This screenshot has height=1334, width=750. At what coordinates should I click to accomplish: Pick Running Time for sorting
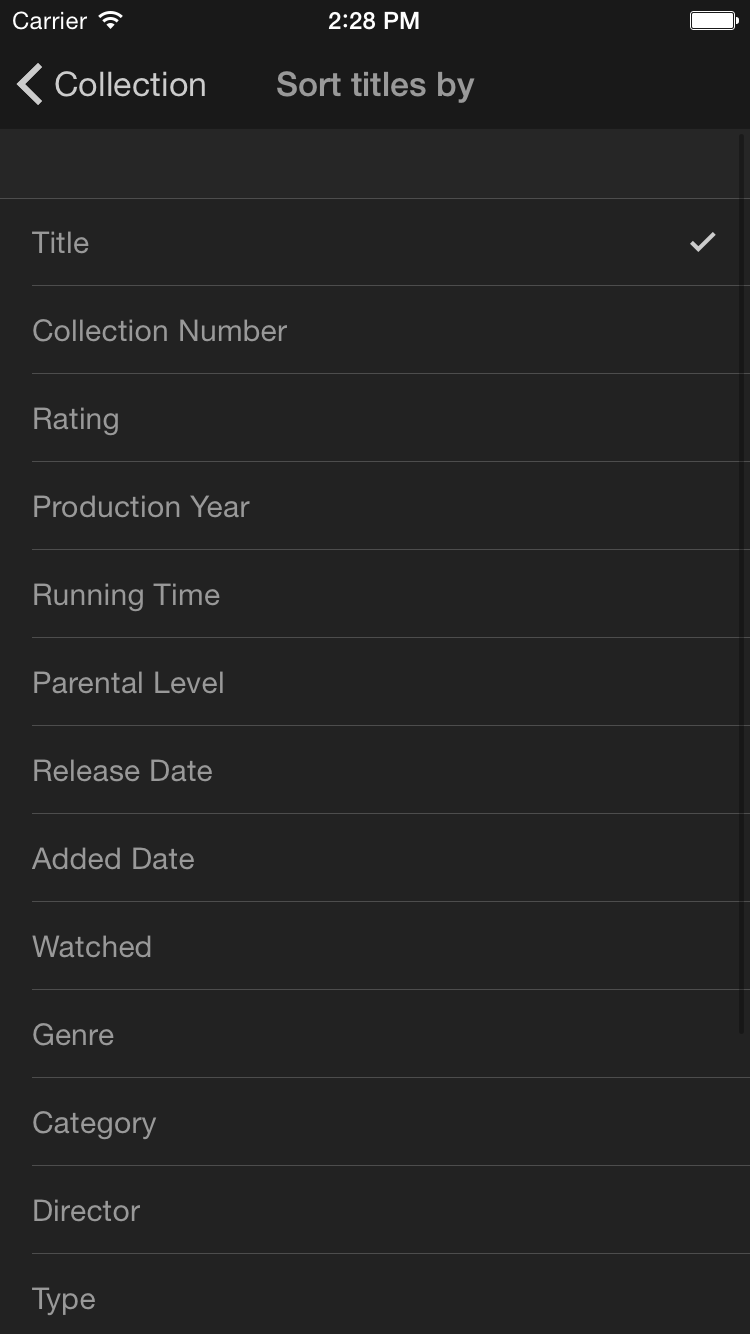374,595
